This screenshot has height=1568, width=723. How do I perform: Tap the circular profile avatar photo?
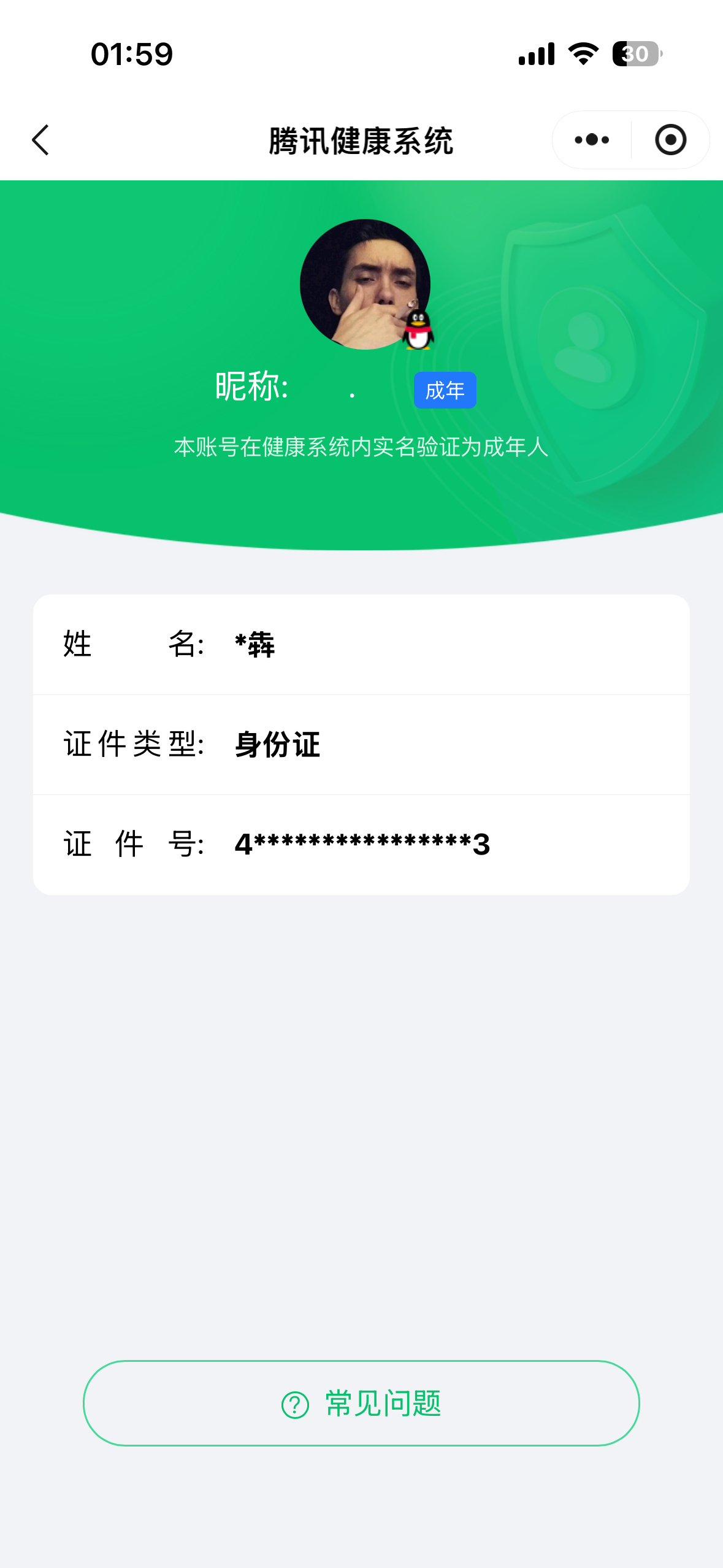click(x=364, y=284)
